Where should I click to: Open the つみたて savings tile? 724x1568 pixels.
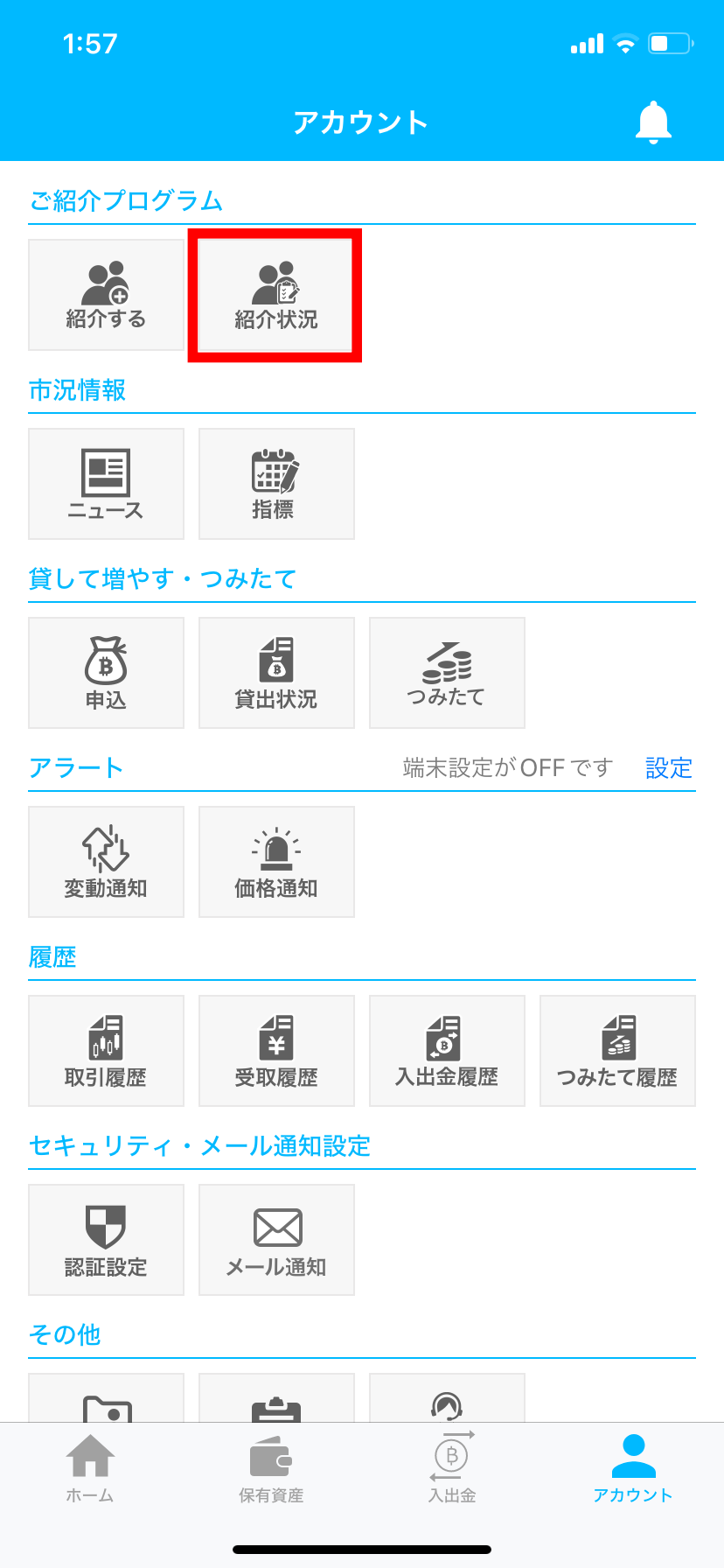pyautogui.click(x=447, y=673)
